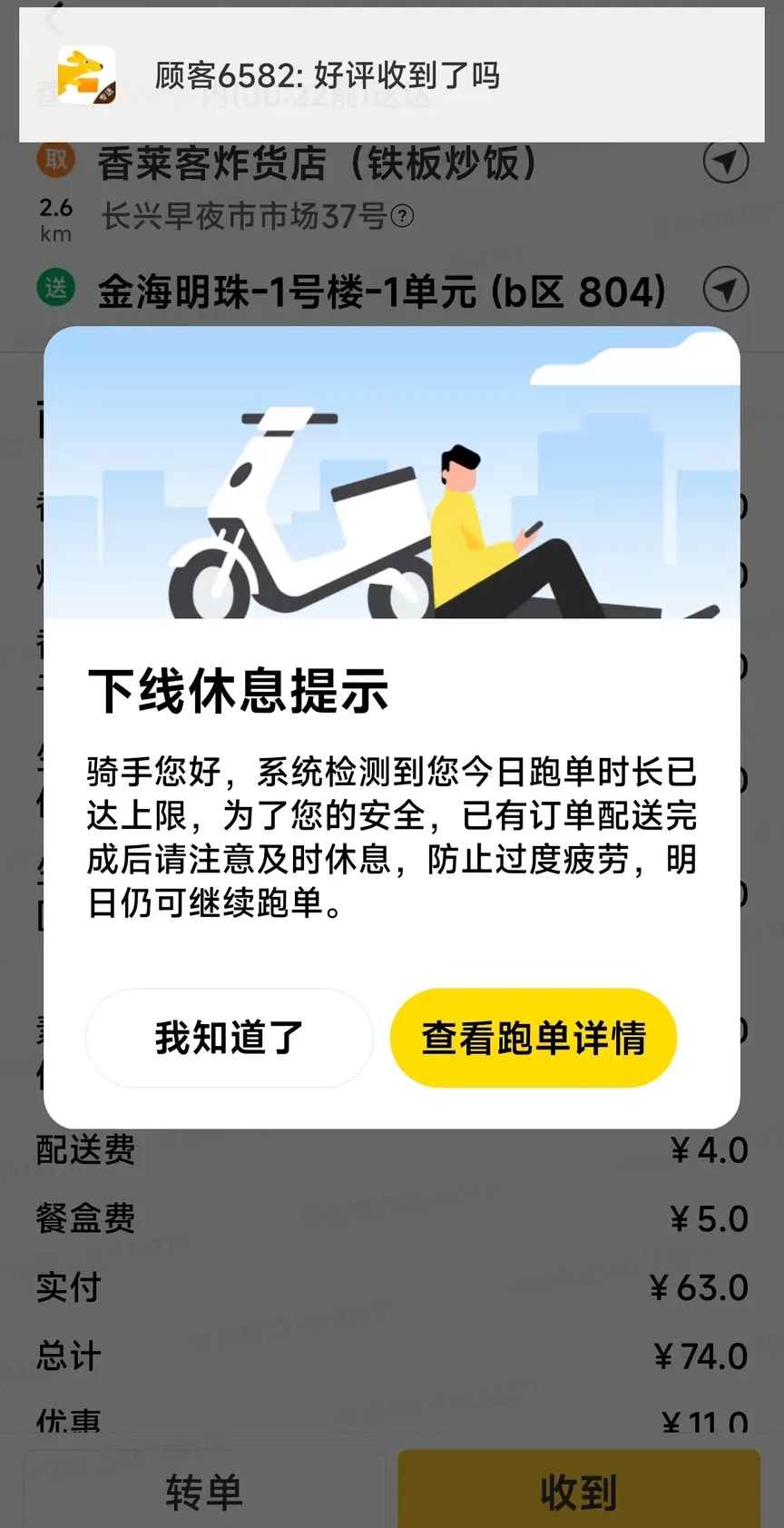Tap 我知道了 to dismiss the rest reminder

point(229,1038)
